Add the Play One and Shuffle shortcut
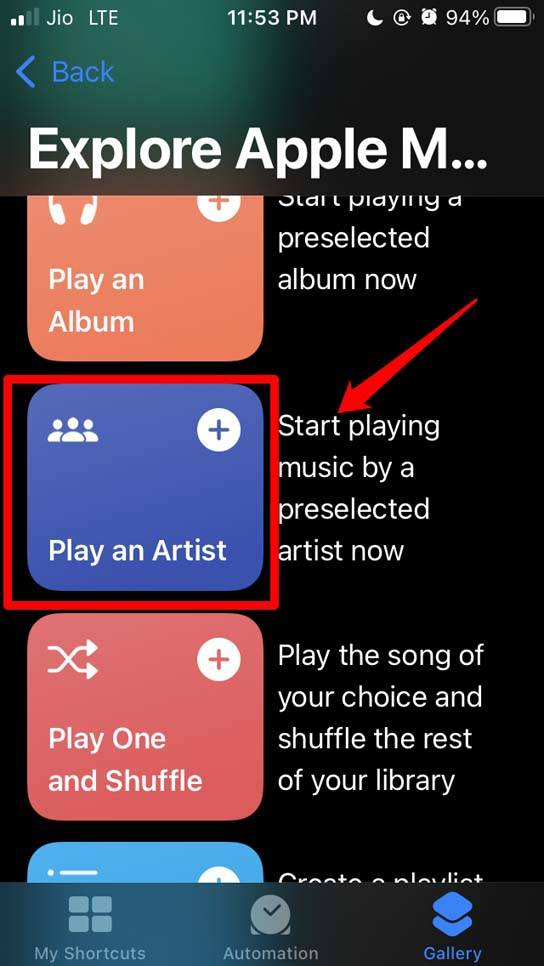This screenshot has height=966, width=544. [x=219, y=659]
